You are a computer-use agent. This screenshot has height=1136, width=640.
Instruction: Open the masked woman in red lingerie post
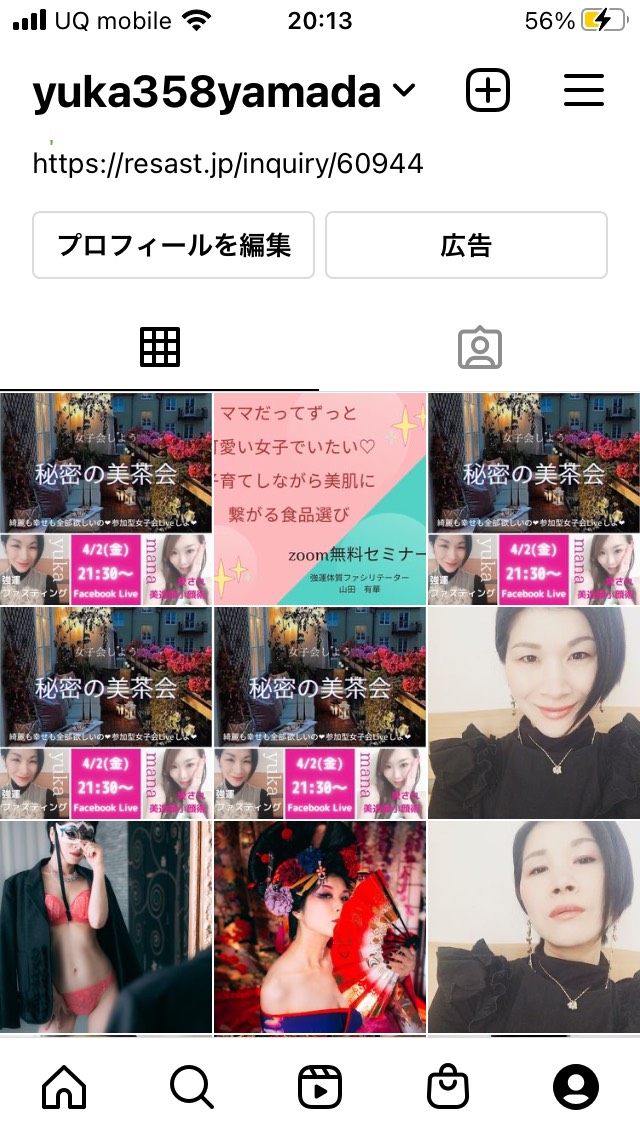[x=106, y=926]
